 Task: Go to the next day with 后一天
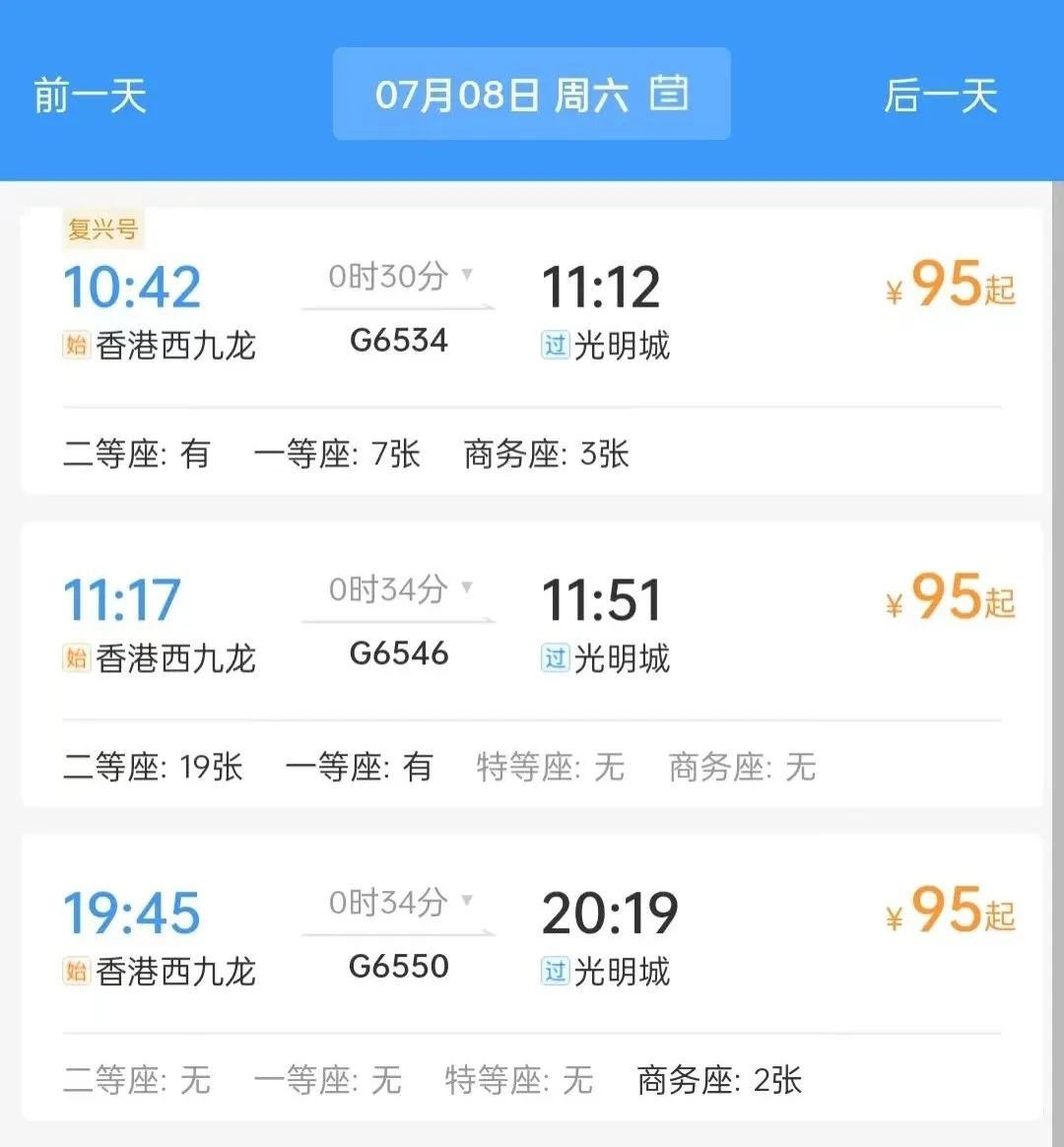[940, 93]
